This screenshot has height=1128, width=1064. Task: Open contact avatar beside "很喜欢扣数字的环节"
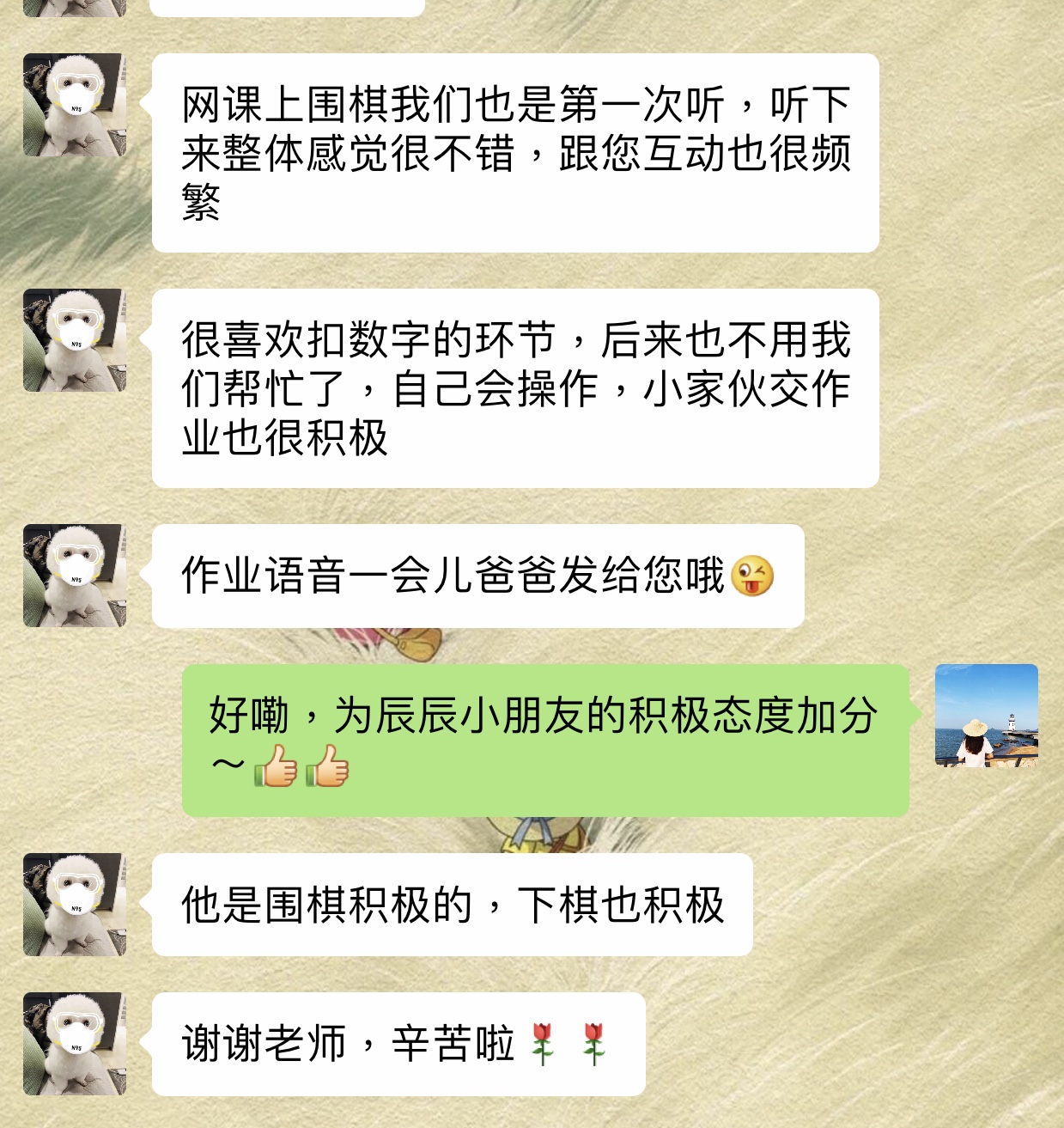point(75,339)
